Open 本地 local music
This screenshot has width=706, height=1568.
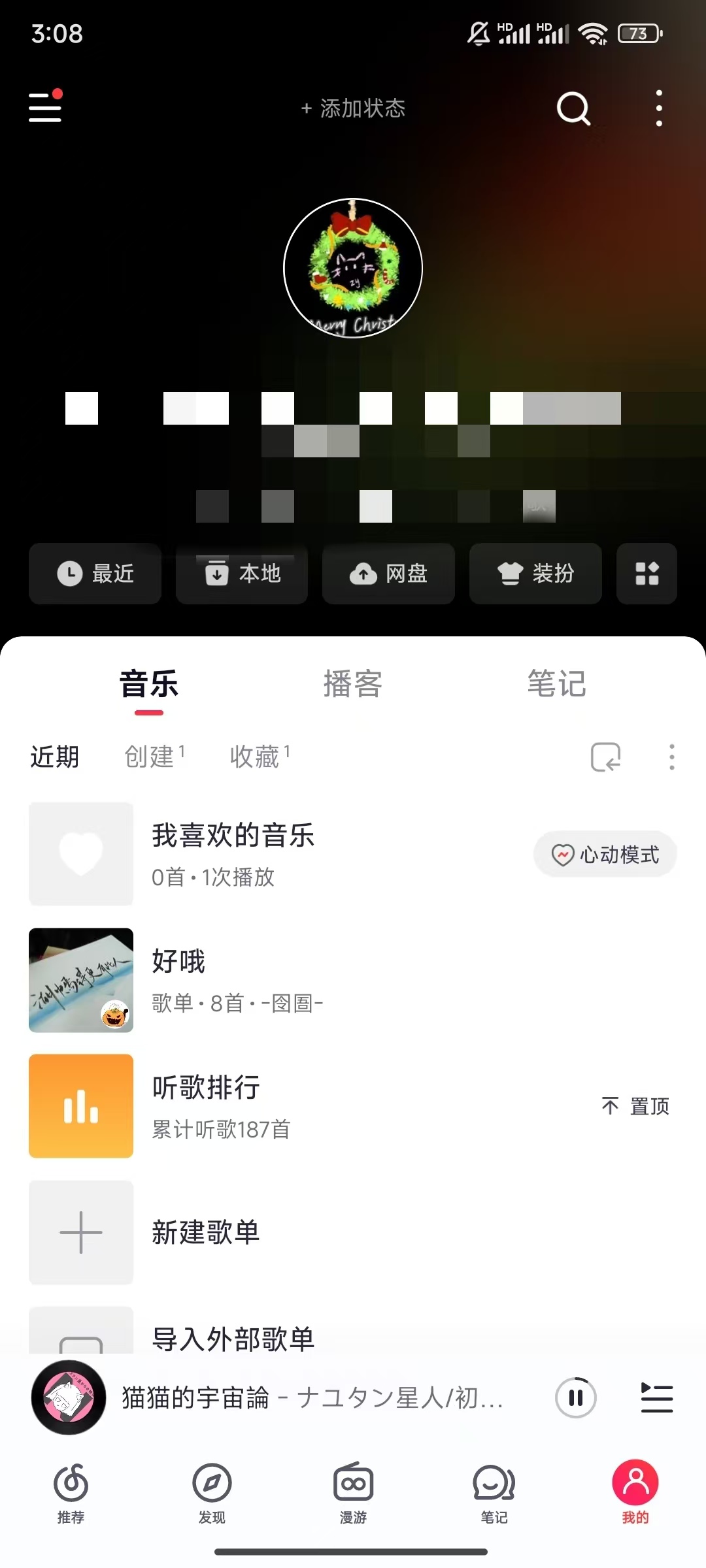tap(242, 574)
